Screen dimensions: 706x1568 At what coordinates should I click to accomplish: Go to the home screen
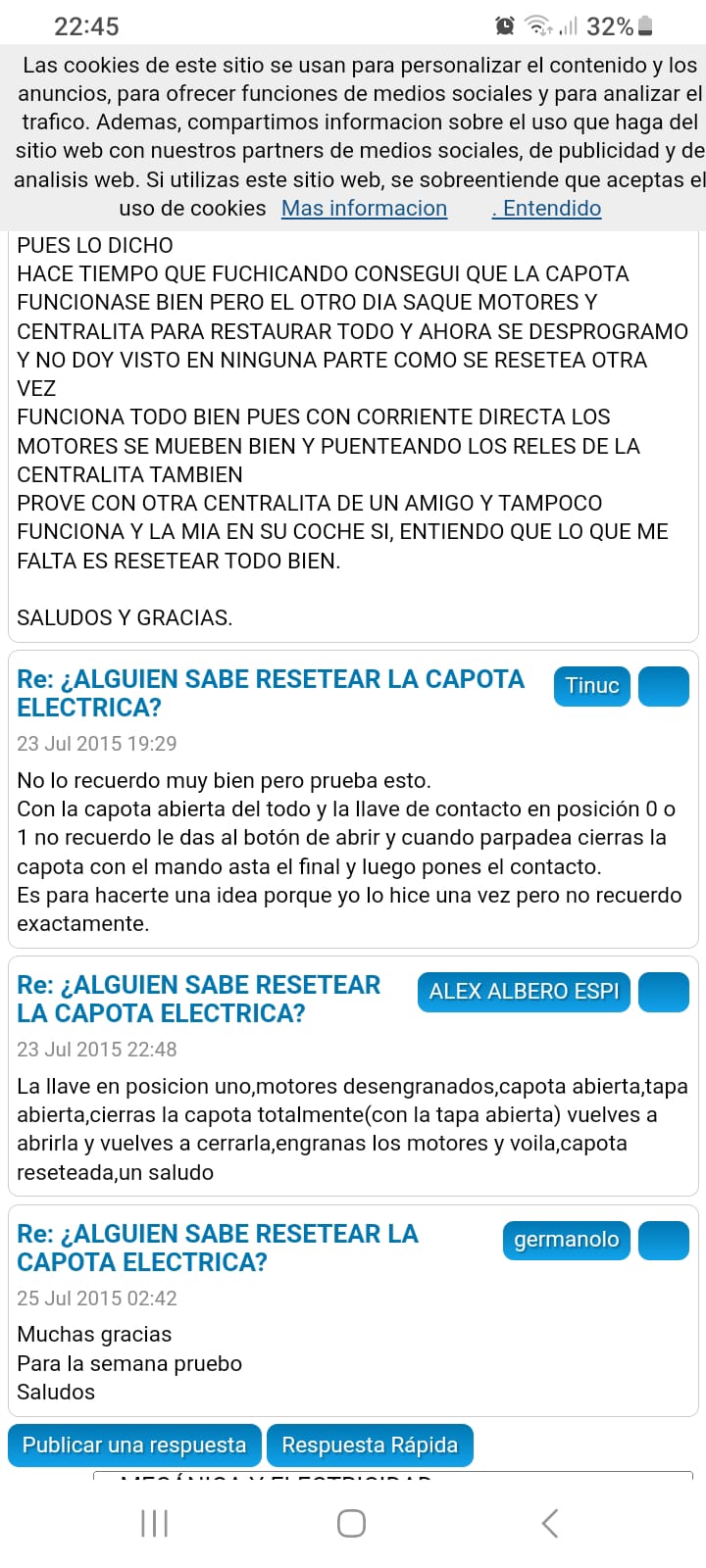pos(351,1523)
